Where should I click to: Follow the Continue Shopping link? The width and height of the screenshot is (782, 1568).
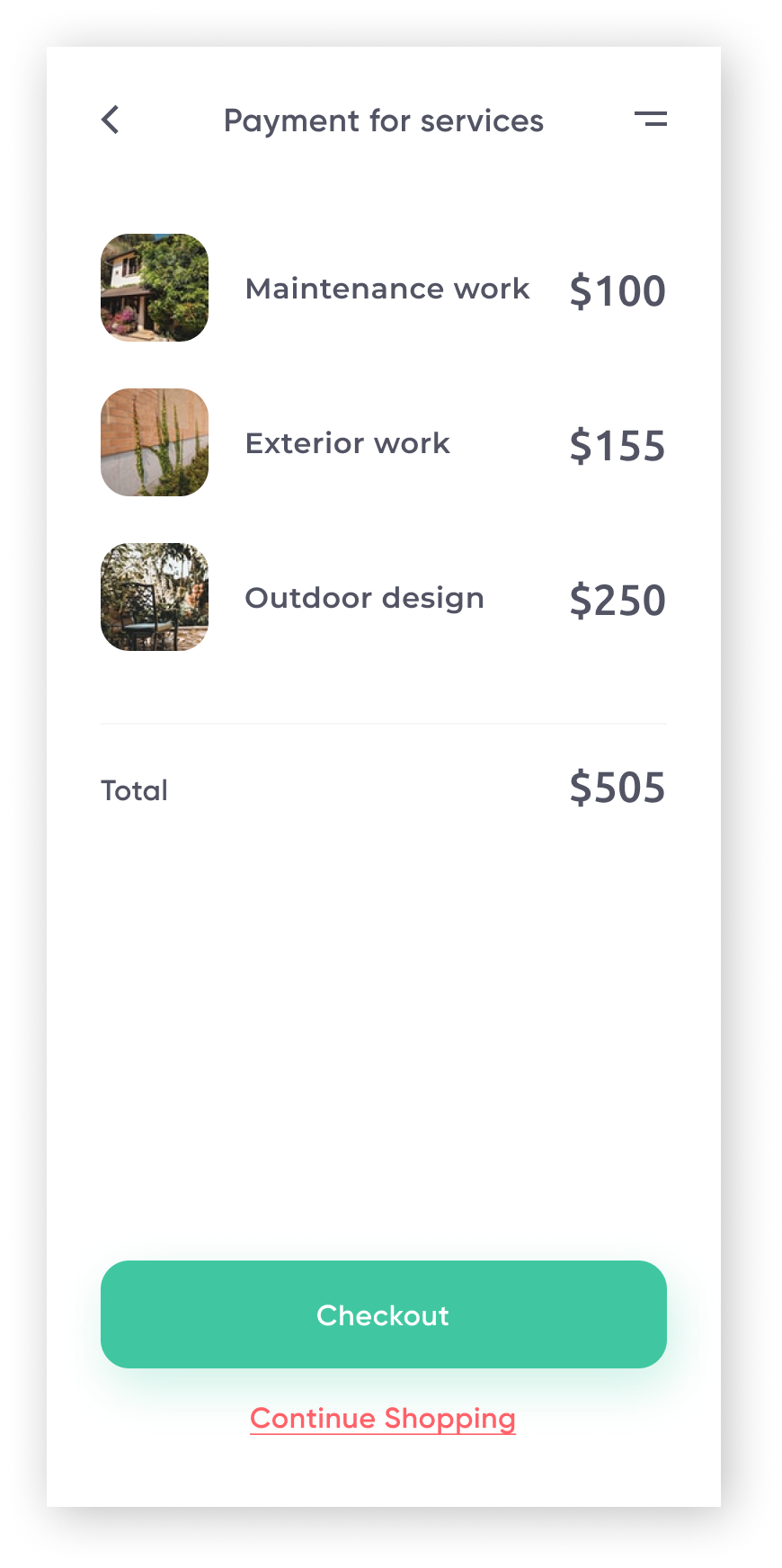tap(383, 1418)
